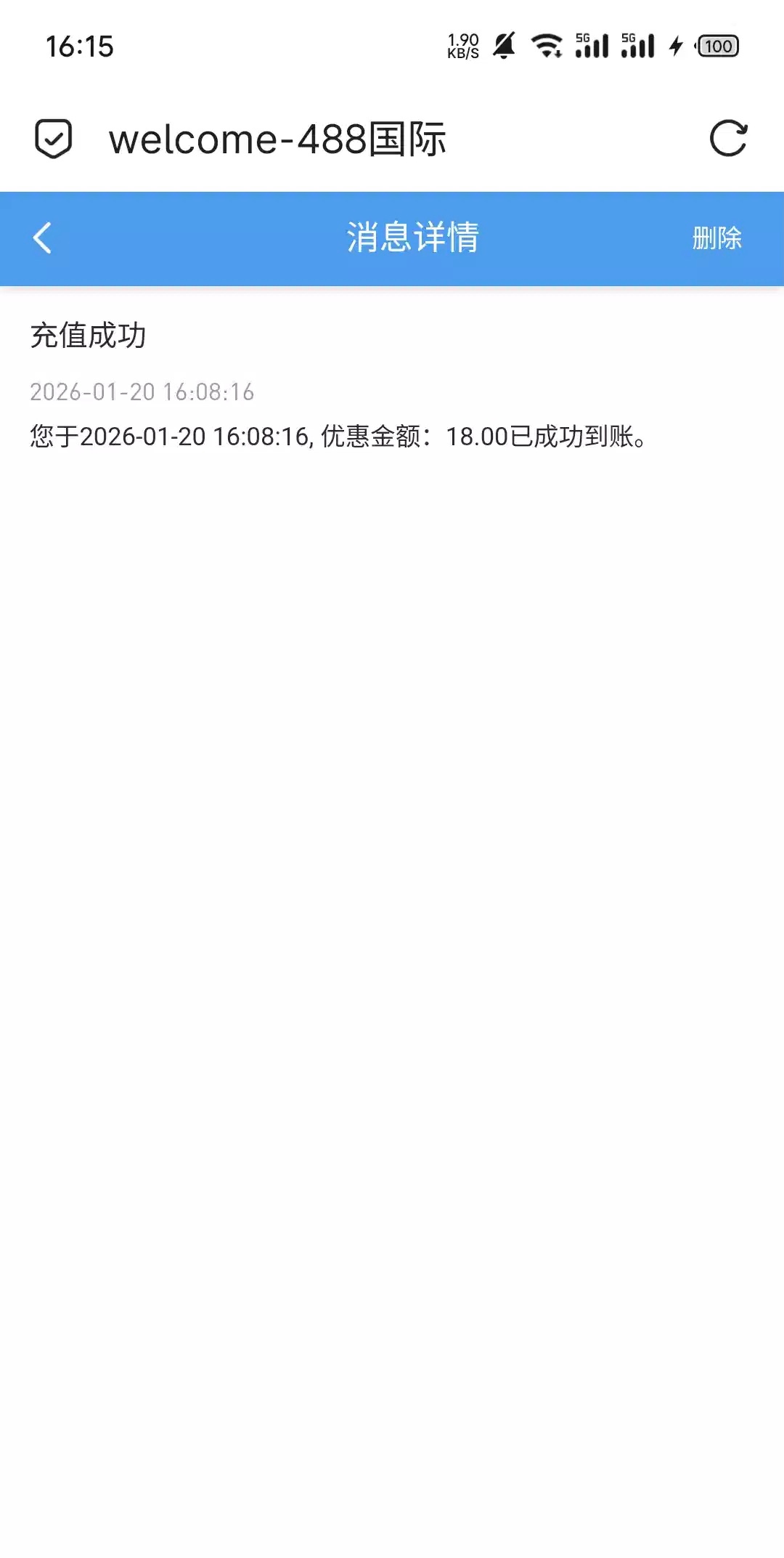Open the site security shield icon
Image resolution: width=784 pixels, height=1558 pixels.
[x=54, y=138]
